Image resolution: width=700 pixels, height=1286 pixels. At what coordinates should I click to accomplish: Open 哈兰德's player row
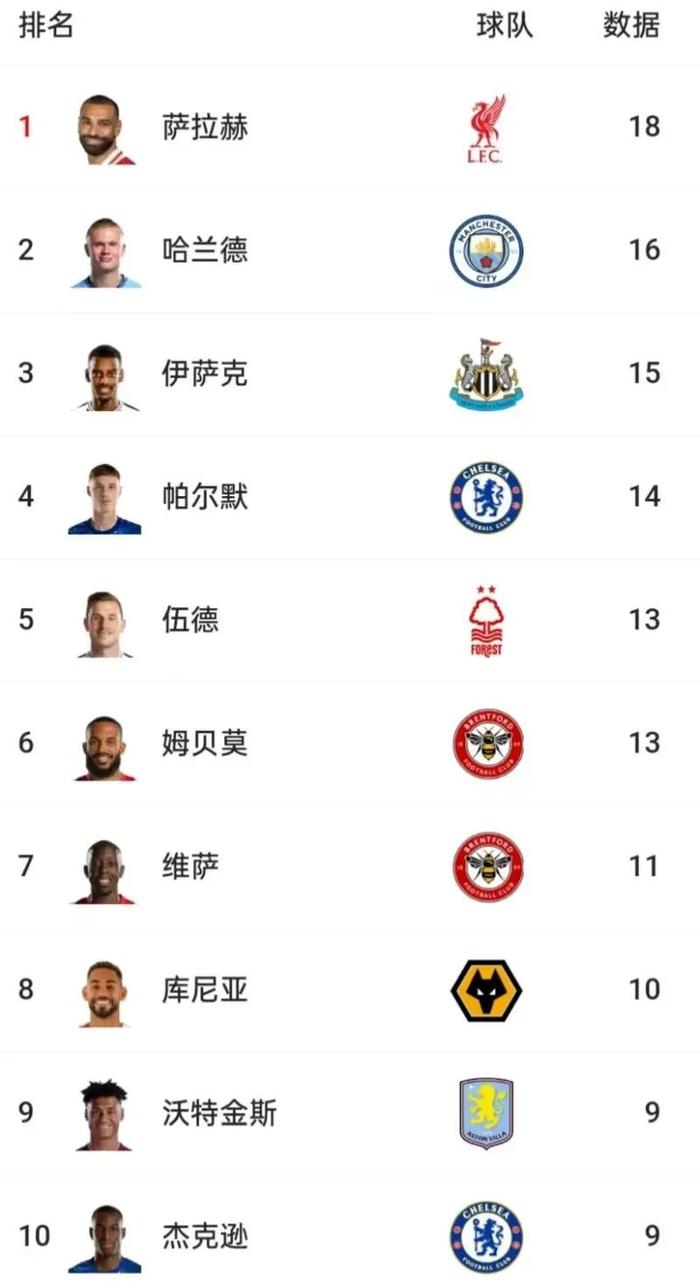pyautogui.click(x=205, y=250)
